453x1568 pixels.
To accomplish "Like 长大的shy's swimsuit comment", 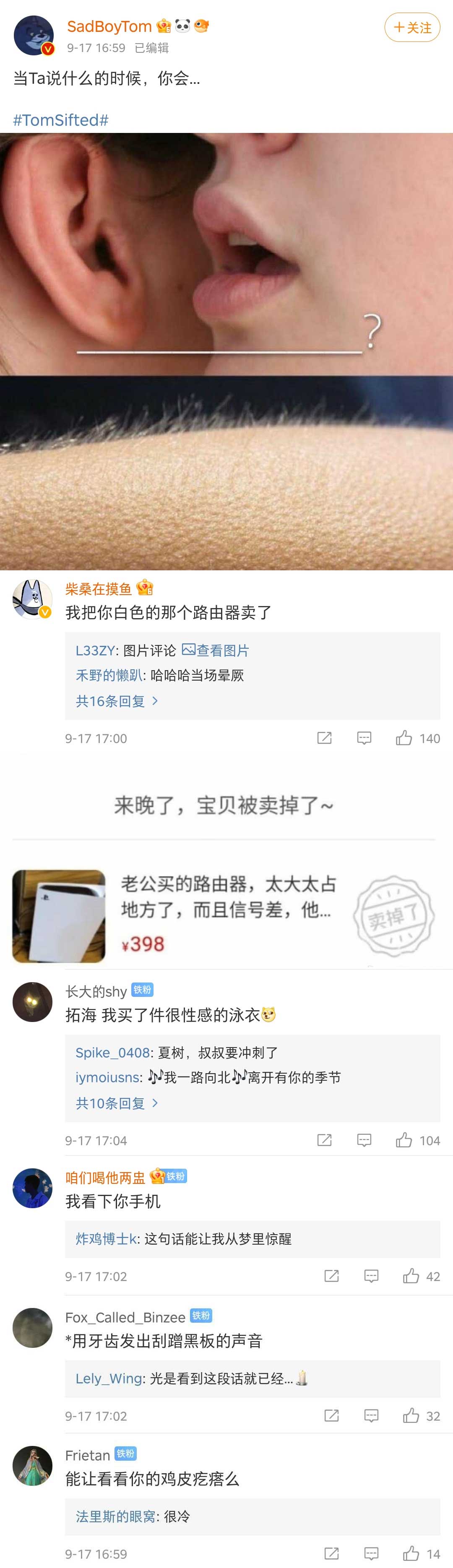I will click(x=404, y=1140).
